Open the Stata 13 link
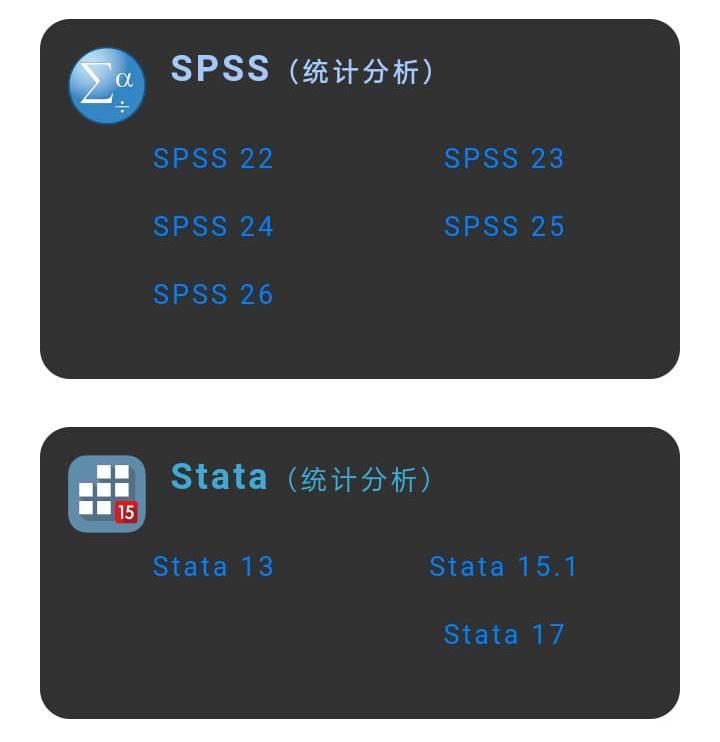The image size is (720, 742). (x=213, y=567)
